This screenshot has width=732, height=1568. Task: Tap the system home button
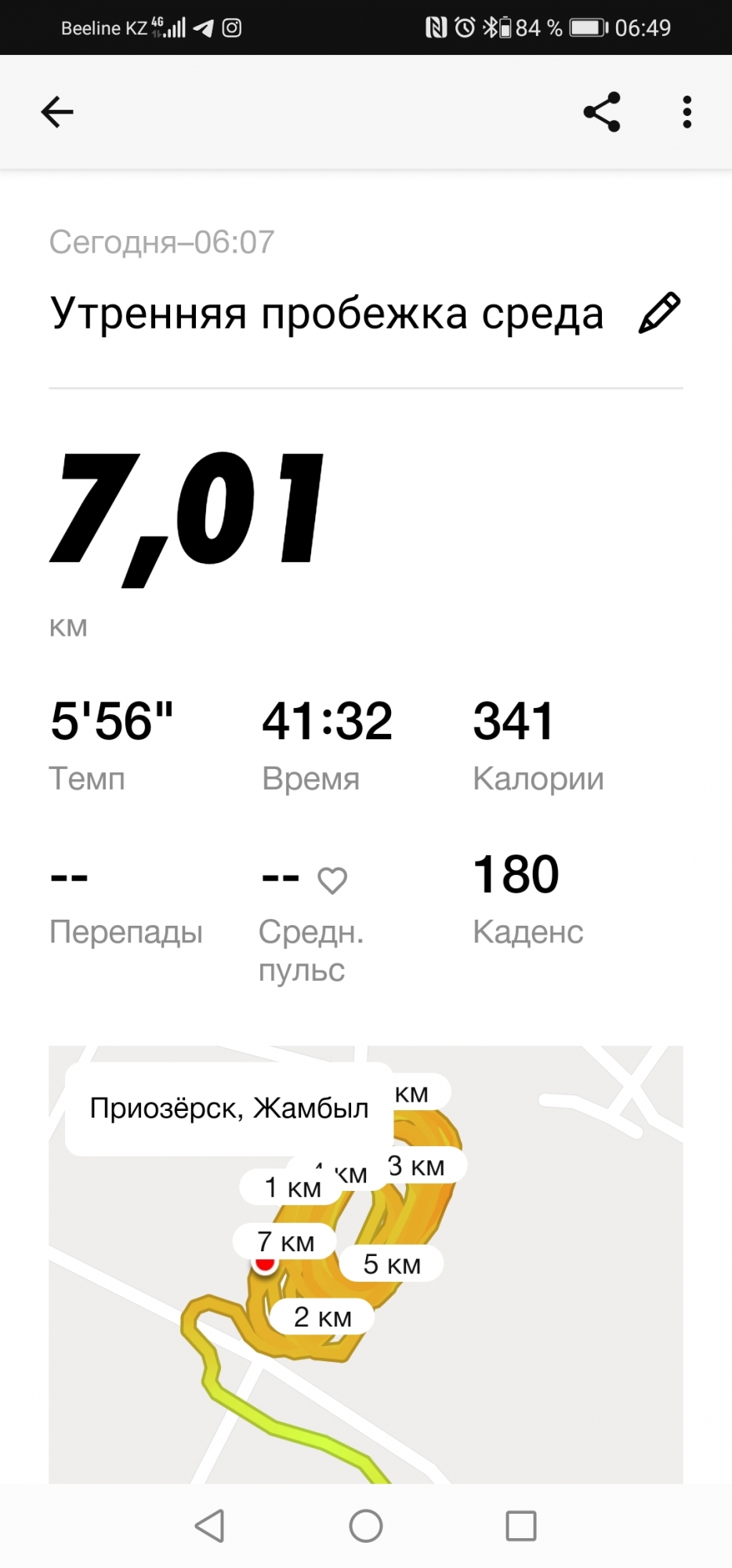(366, 1526)
